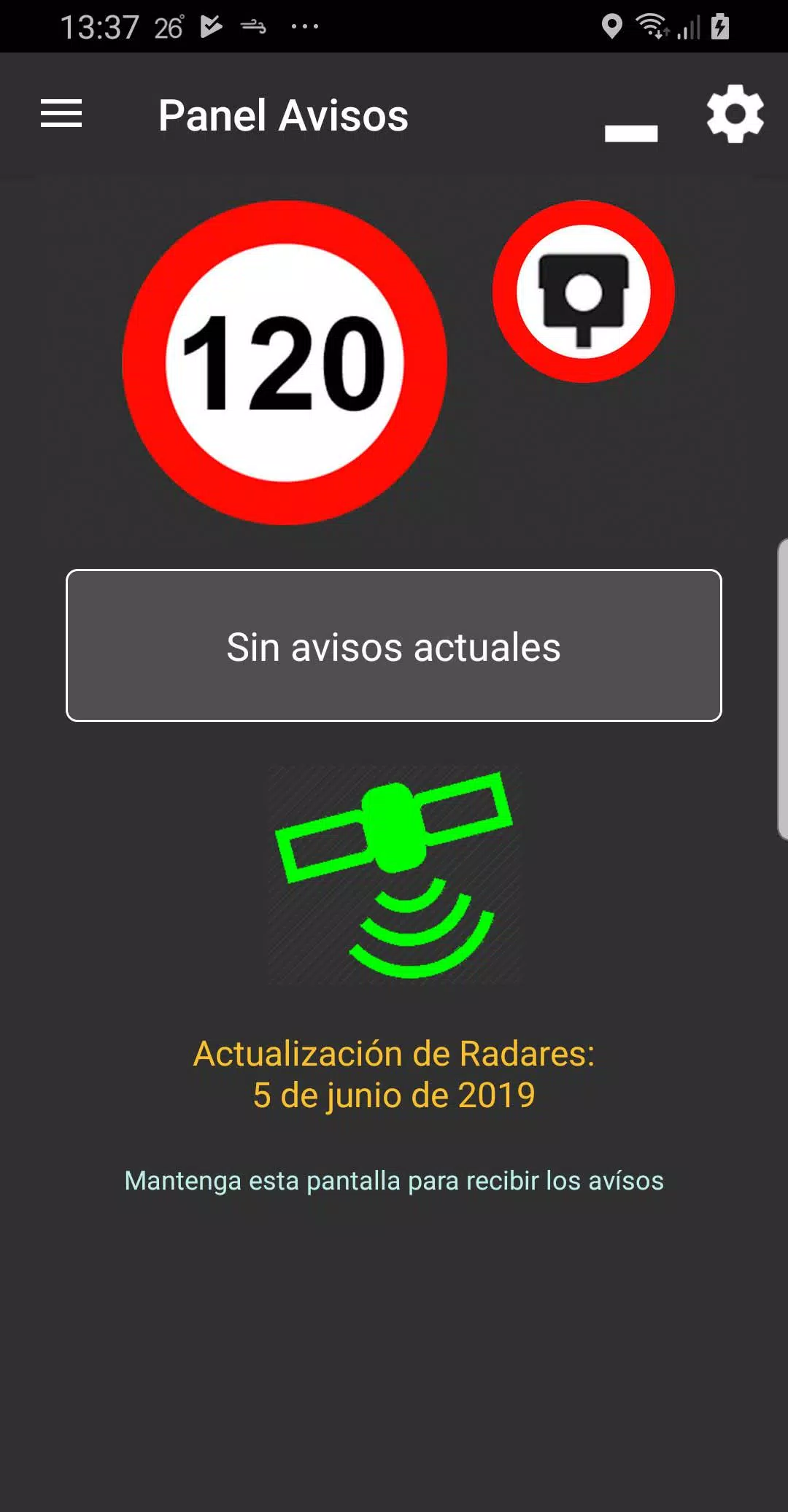Tap the Mantenga esta pantalla message
The width and height of the screenshot is (788, 1512).
pos(394,1179)
